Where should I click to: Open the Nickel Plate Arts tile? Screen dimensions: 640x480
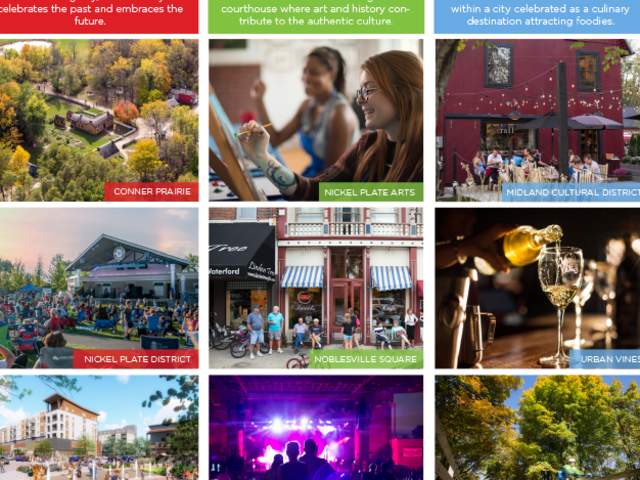(x=315, y=120)
